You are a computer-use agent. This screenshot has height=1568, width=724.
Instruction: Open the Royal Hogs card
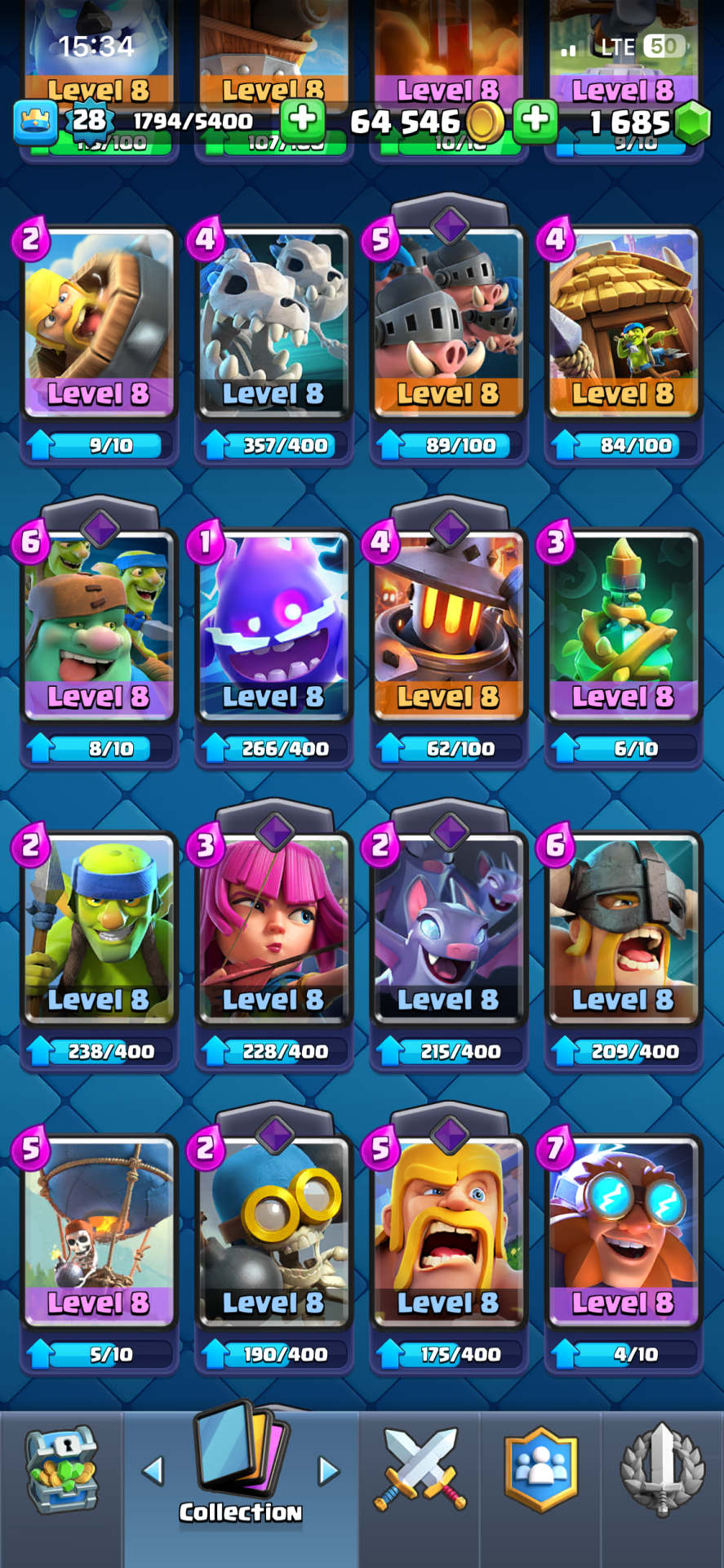(x=448, y=323)
